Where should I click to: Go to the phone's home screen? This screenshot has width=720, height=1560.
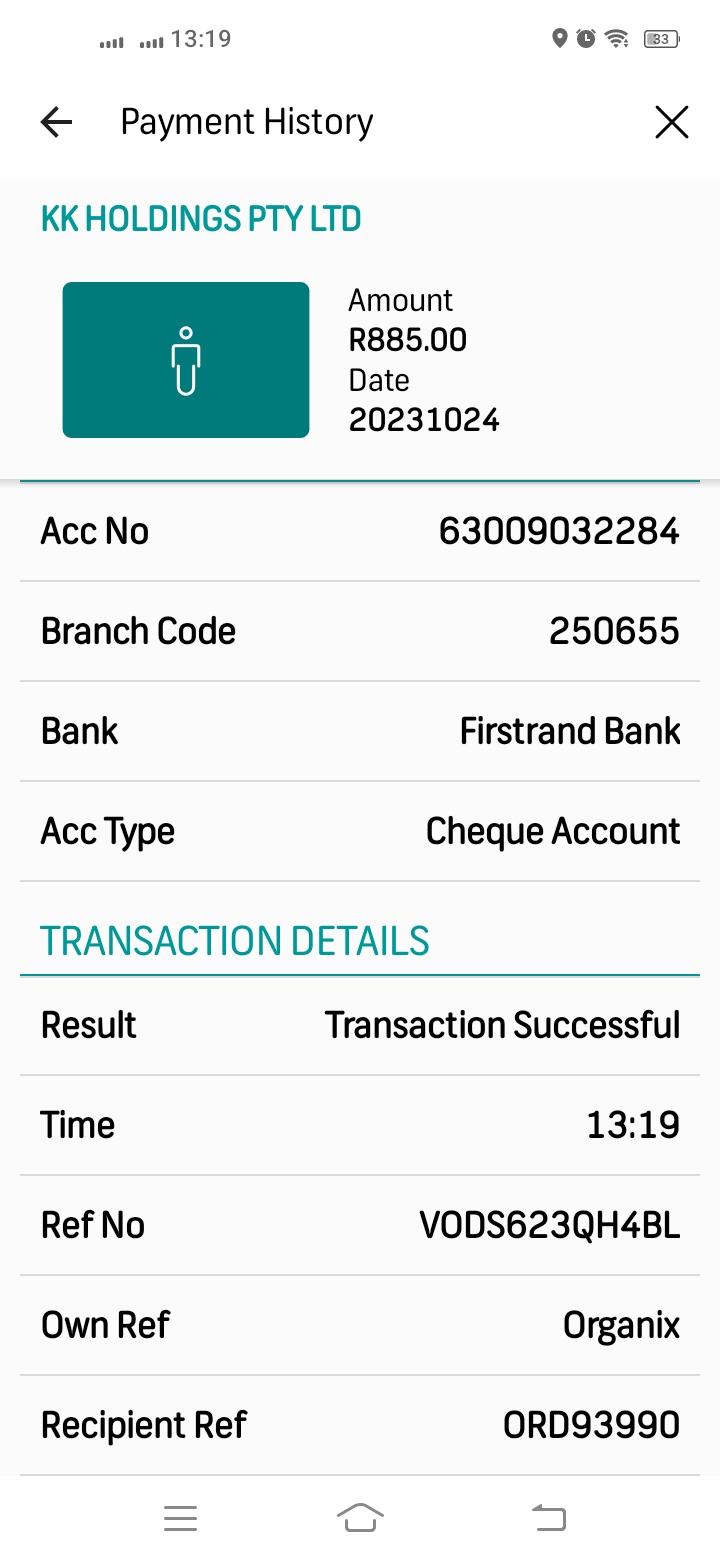pyautogui.click(x=360, y=1517)
